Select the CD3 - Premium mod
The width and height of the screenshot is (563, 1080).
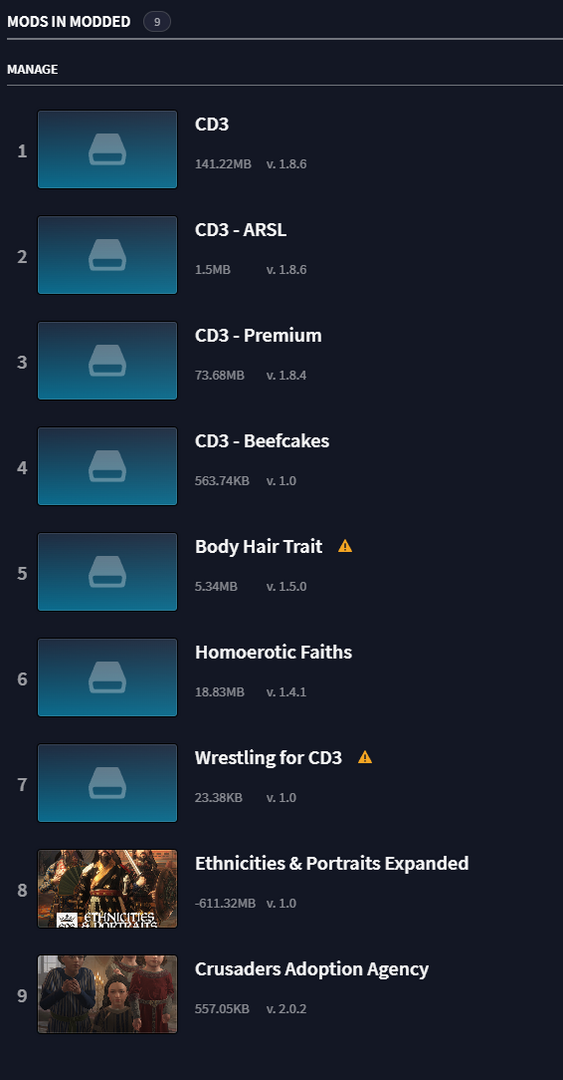285,360
